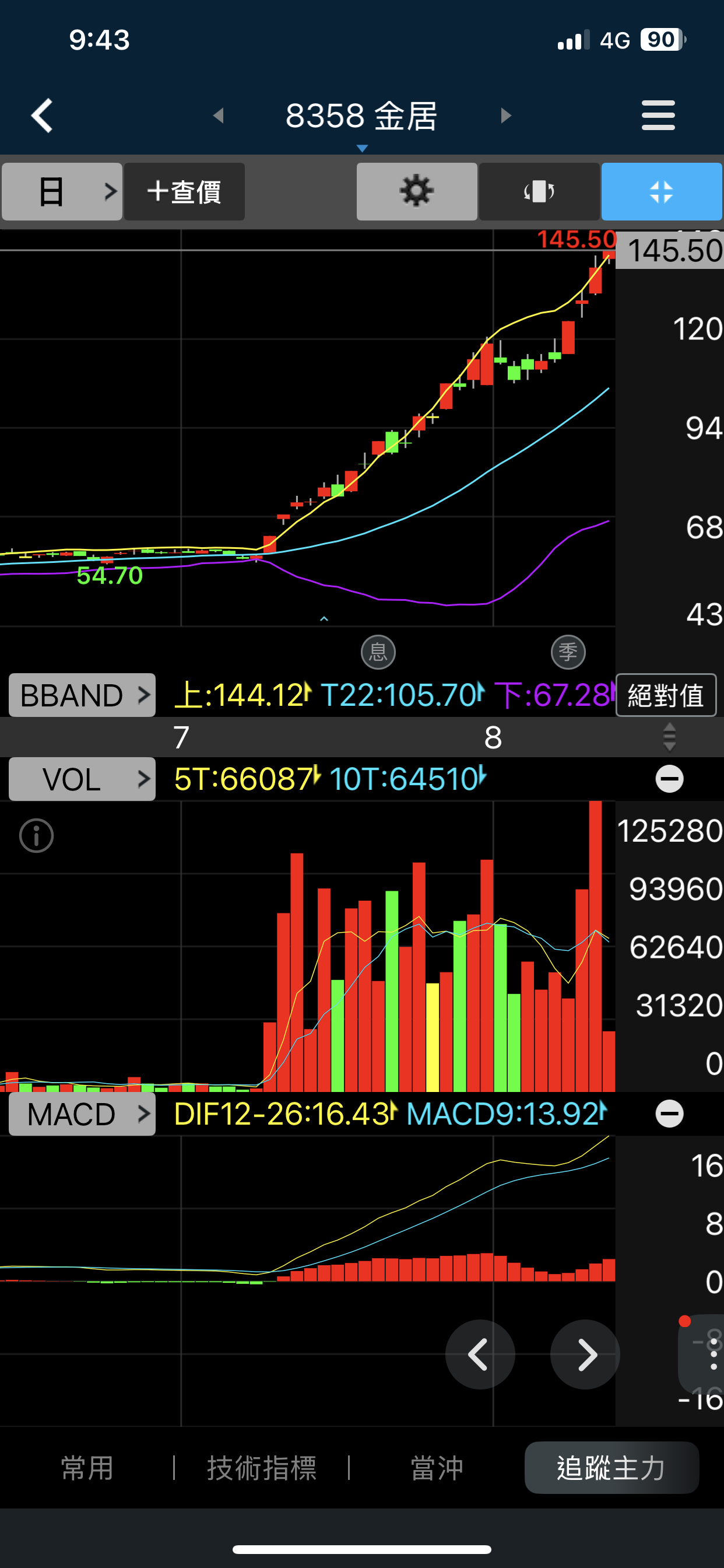Move chart to later dates
The height and width of the screenshot is (1568, 724).
tap(585, 1354)
